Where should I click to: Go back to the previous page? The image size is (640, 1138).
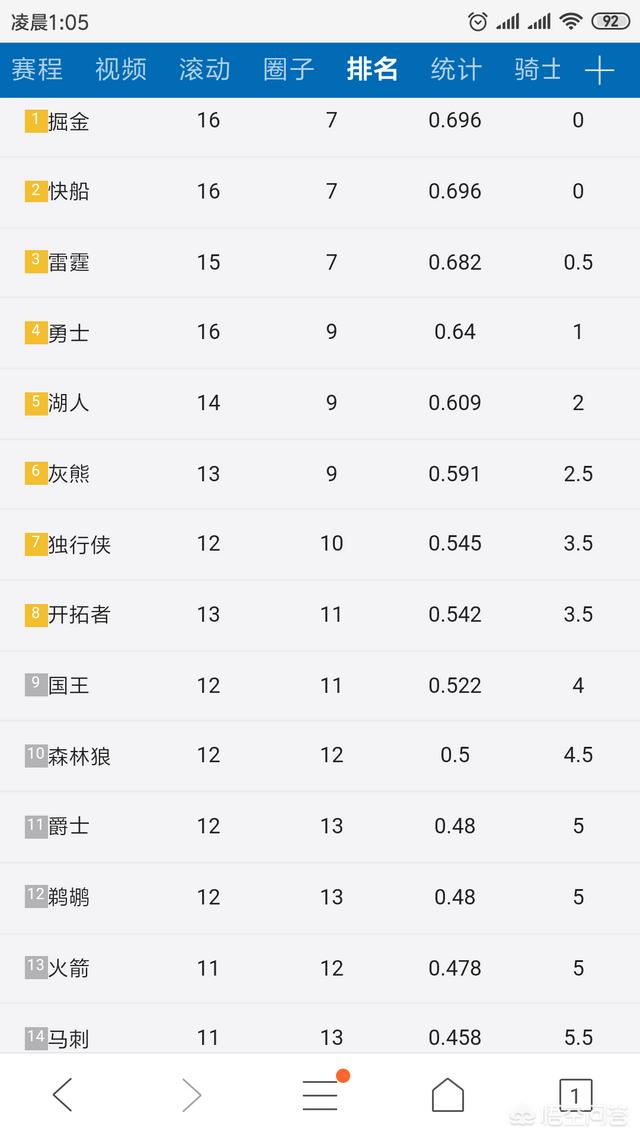(x=63, y=1095)
